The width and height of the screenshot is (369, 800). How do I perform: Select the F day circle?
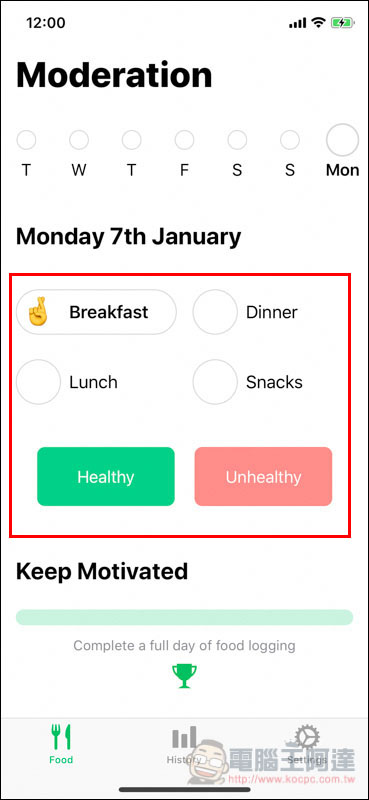click(184, 139)
